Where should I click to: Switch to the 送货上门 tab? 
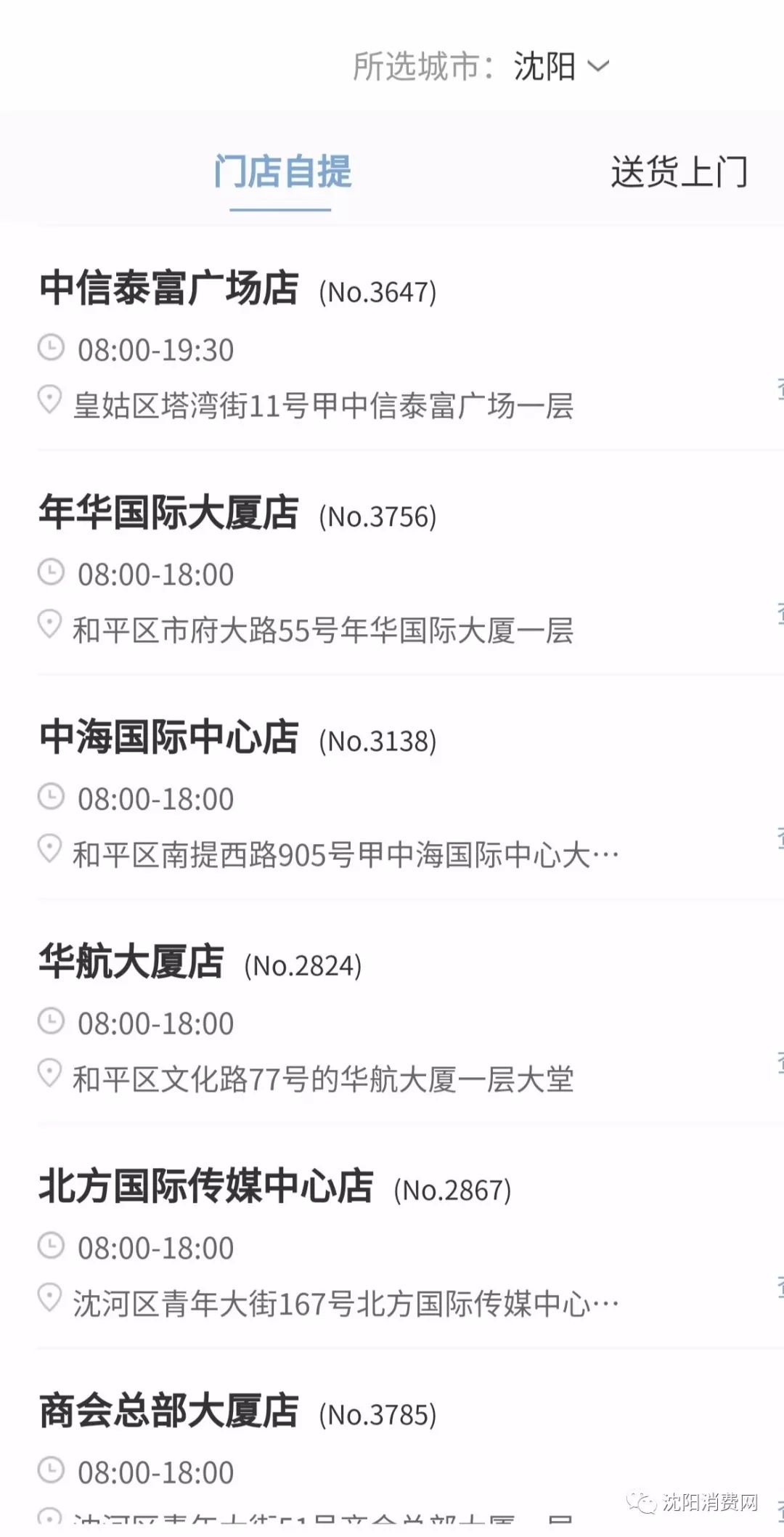coord(679,173)
